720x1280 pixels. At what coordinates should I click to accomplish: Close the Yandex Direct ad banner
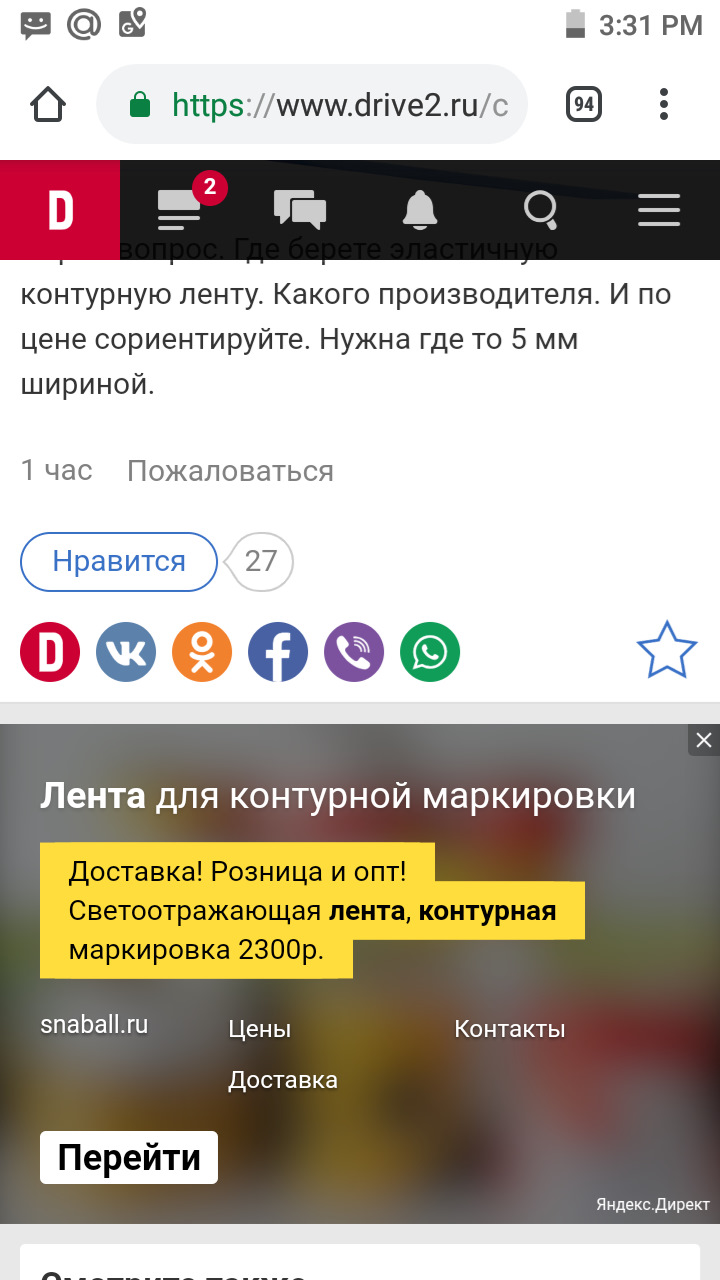[x=704, y=740]
